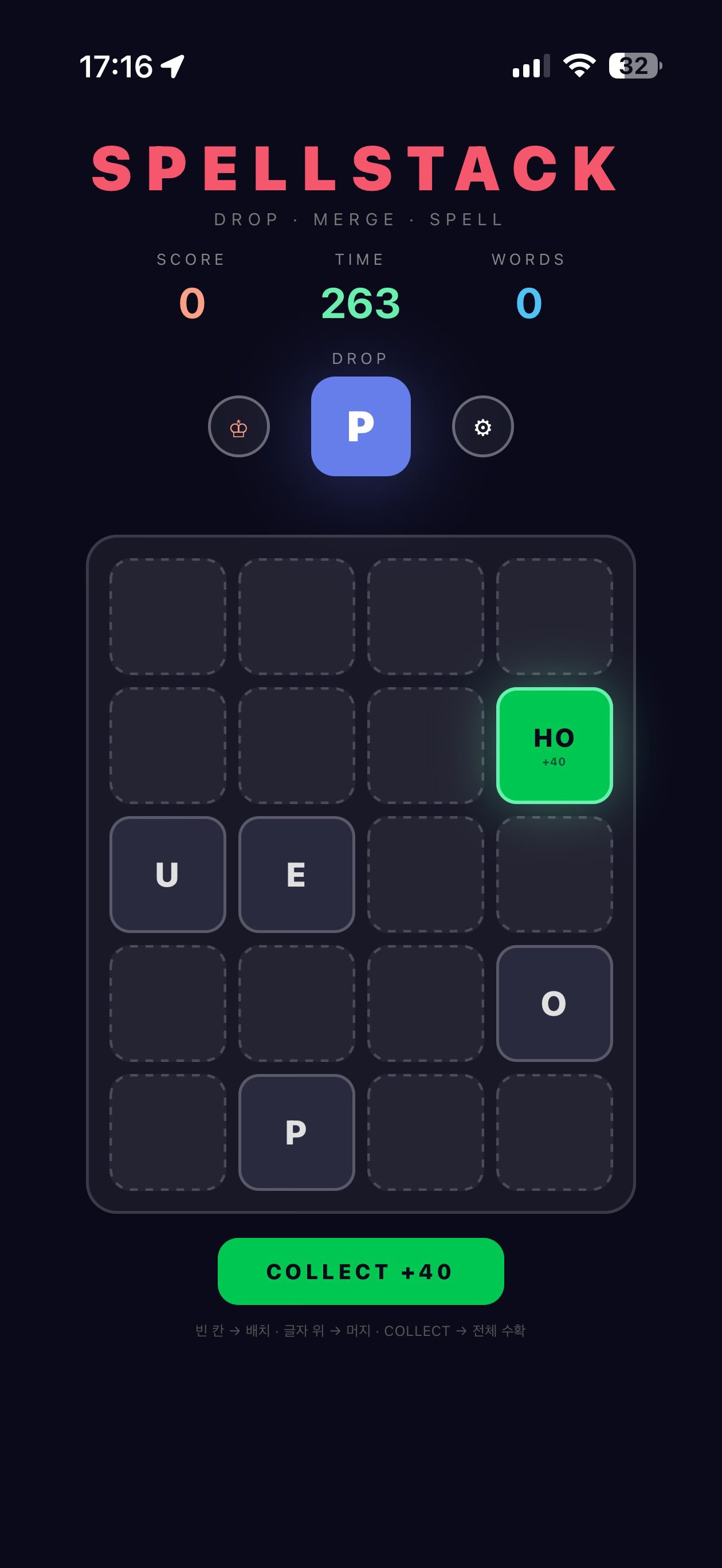Viewport: 722px width, 1568px height.
Task: Tap the Collect +40 button
Action: pos(360,1271)
